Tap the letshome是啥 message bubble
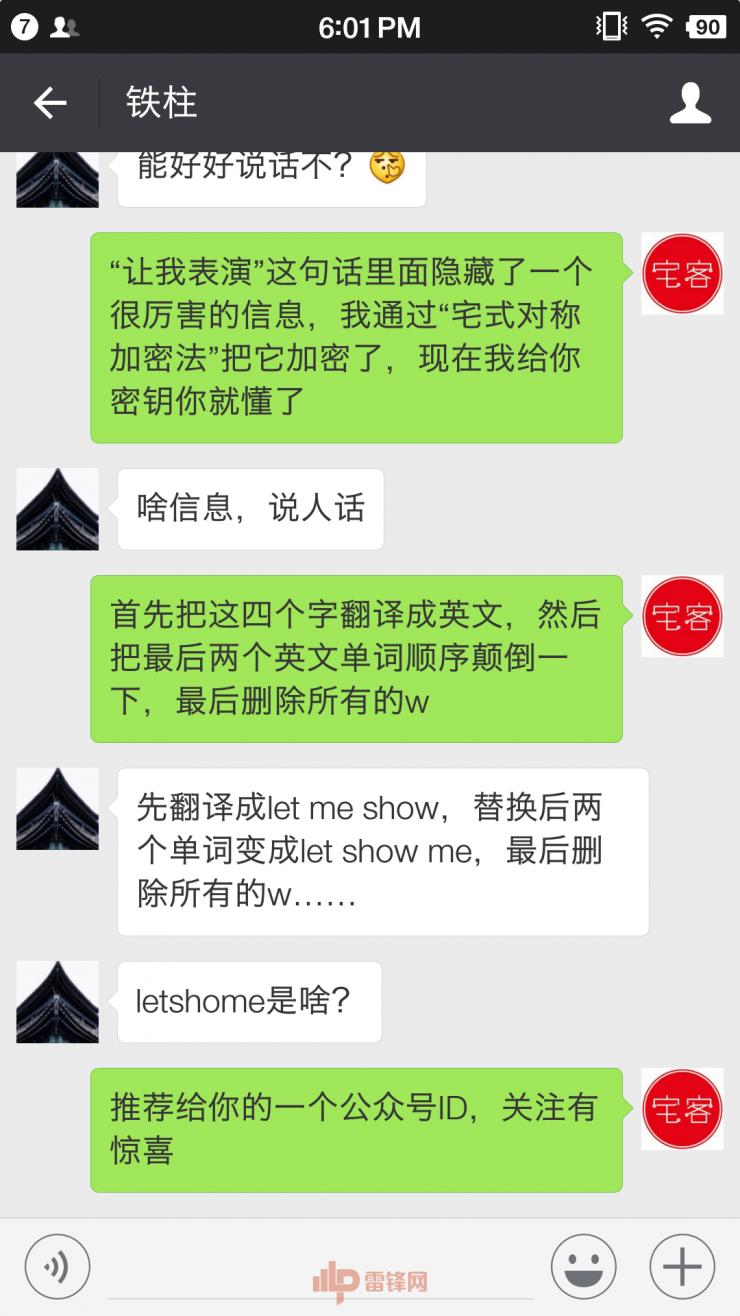The image size is (740, 1316). (249, 1002)
